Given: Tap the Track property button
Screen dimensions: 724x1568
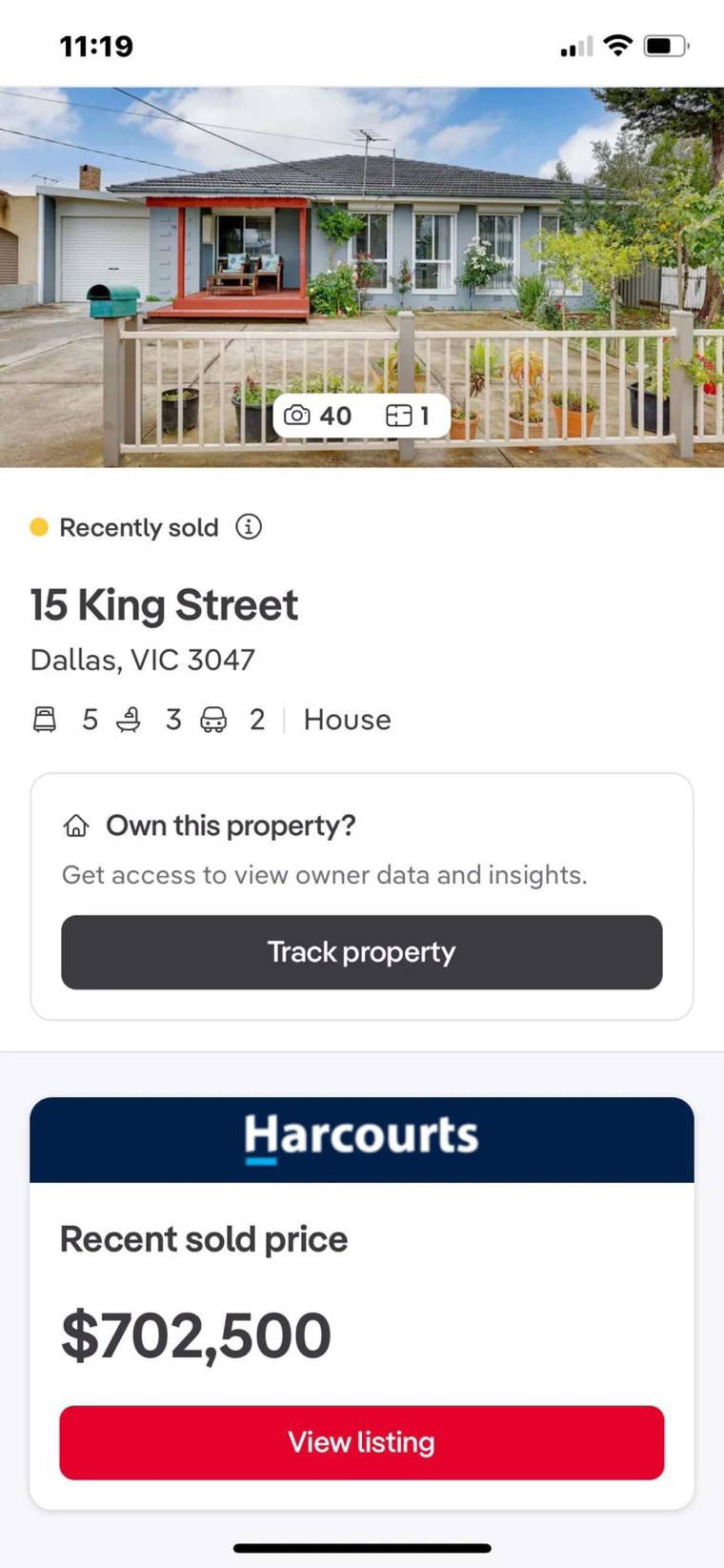Looking at the screenshot, I should 362,952.
